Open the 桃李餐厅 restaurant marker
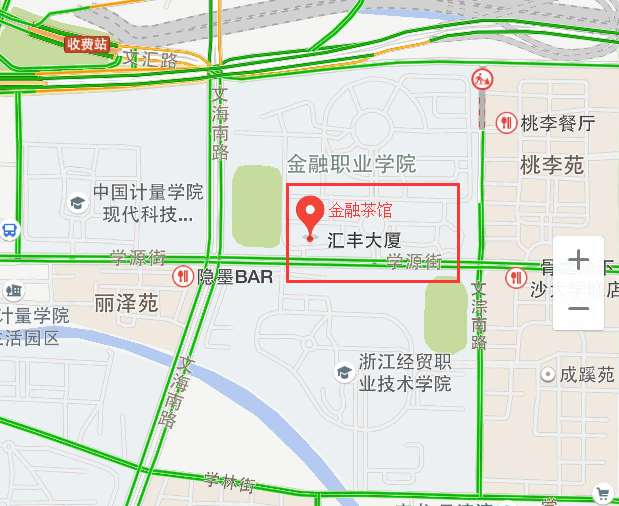The width and height of the screenshot is (619, 506). (x=506, y=123)
